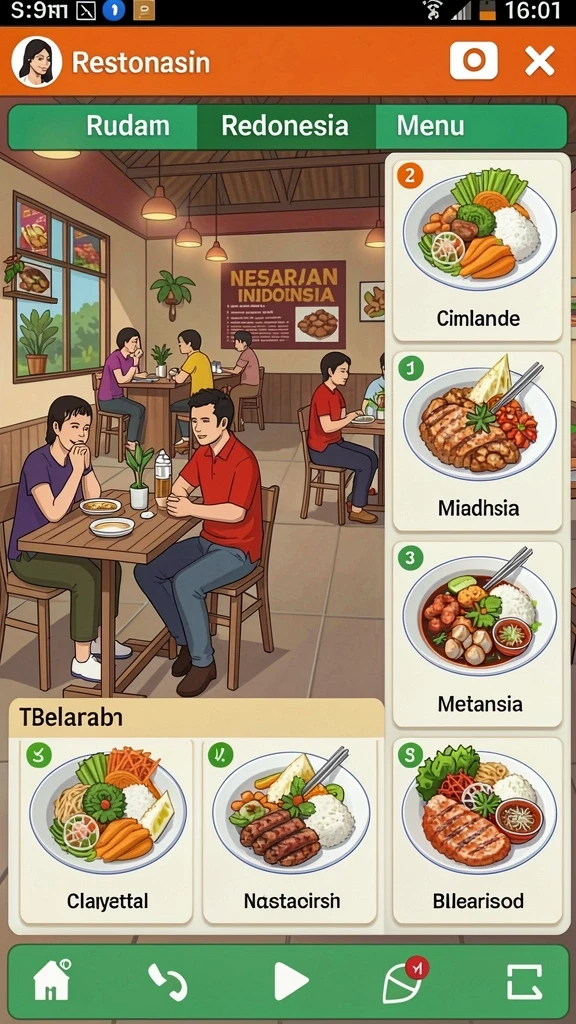576x1024 pixels.
Task: Tap the fullscreen frame icon
Action: point(524,982)
